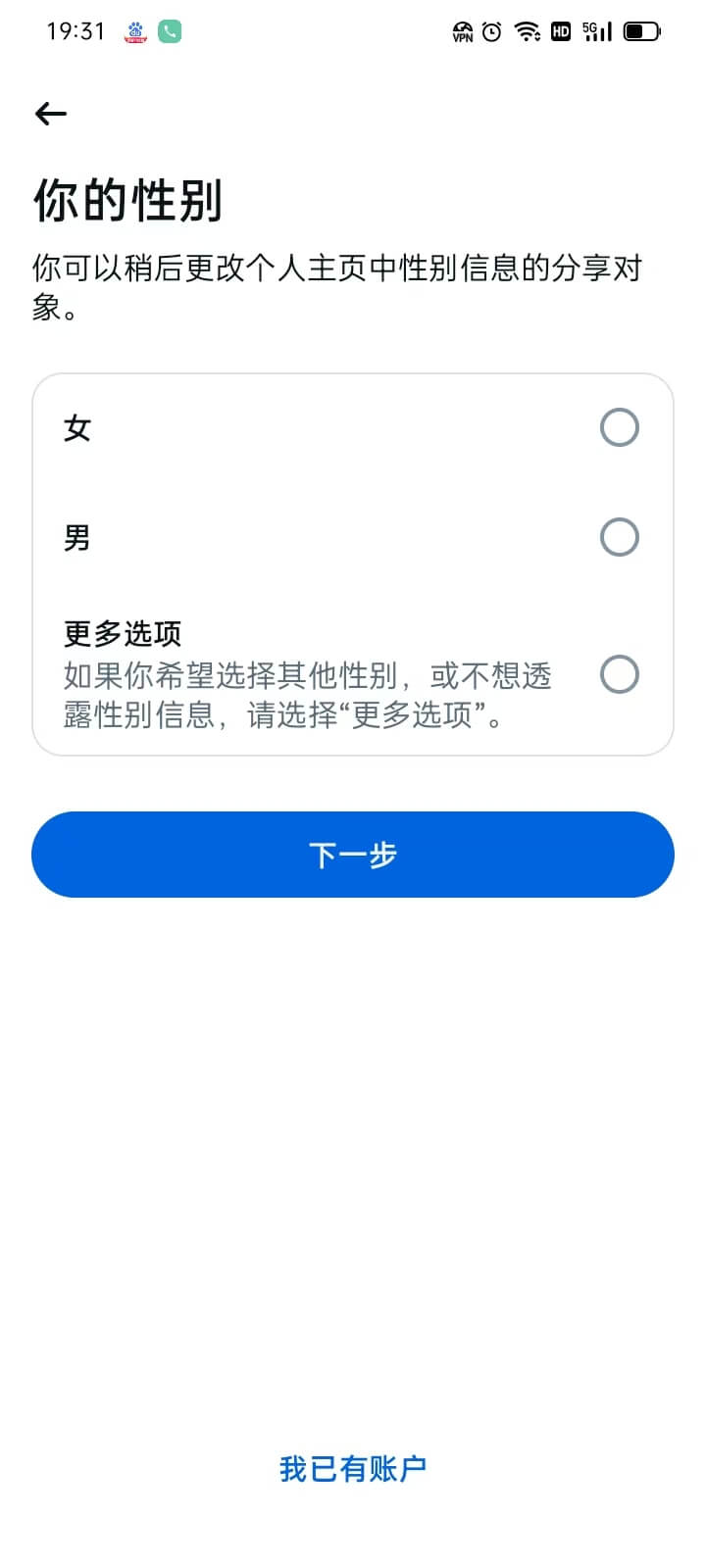706x1568 pixels.
Task: Open the Wi-Fi status icon
Action: click(529, 32)
